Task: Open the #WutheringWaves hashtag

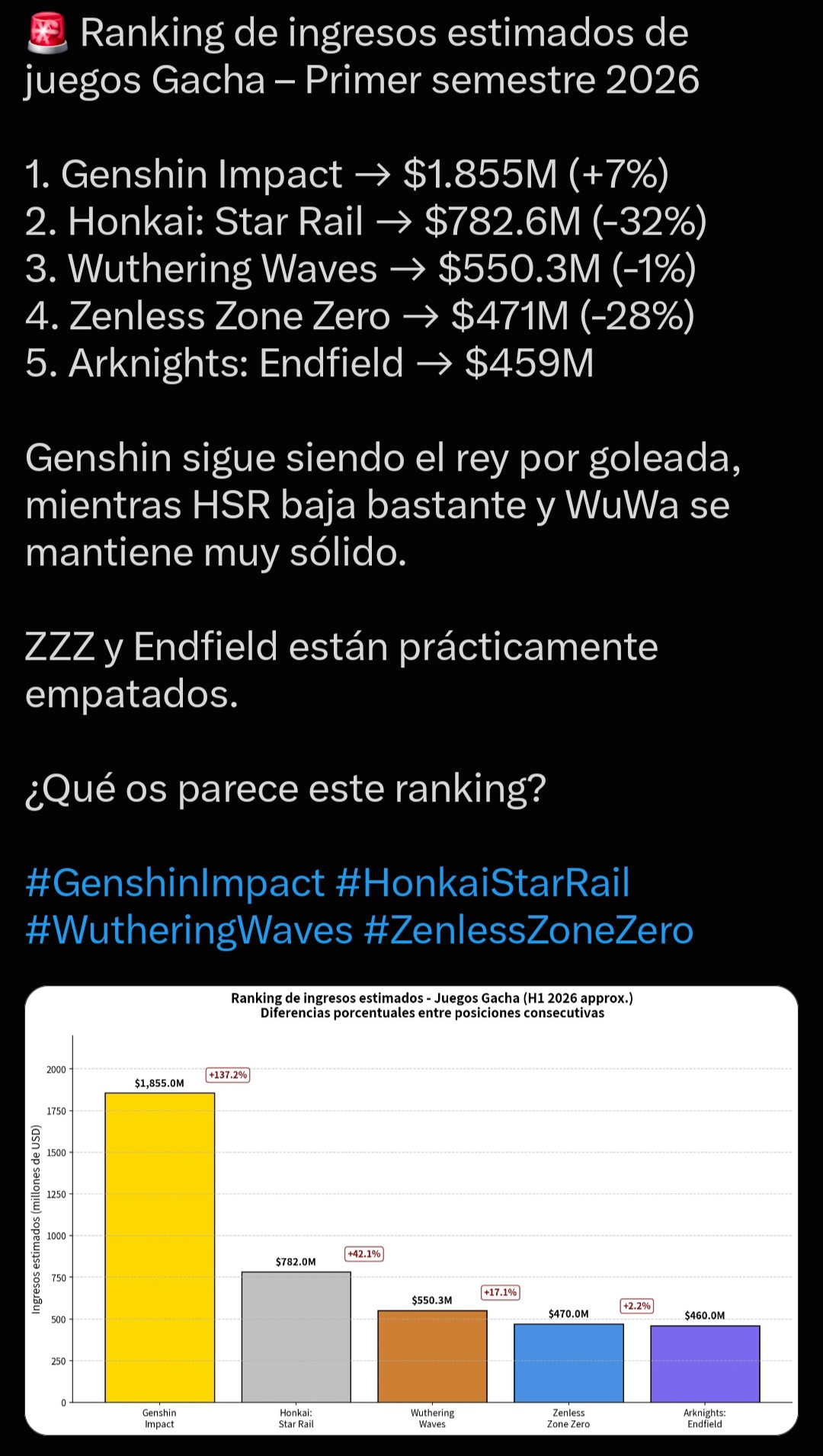Action: pyautogui.click(x=189, y=931)
